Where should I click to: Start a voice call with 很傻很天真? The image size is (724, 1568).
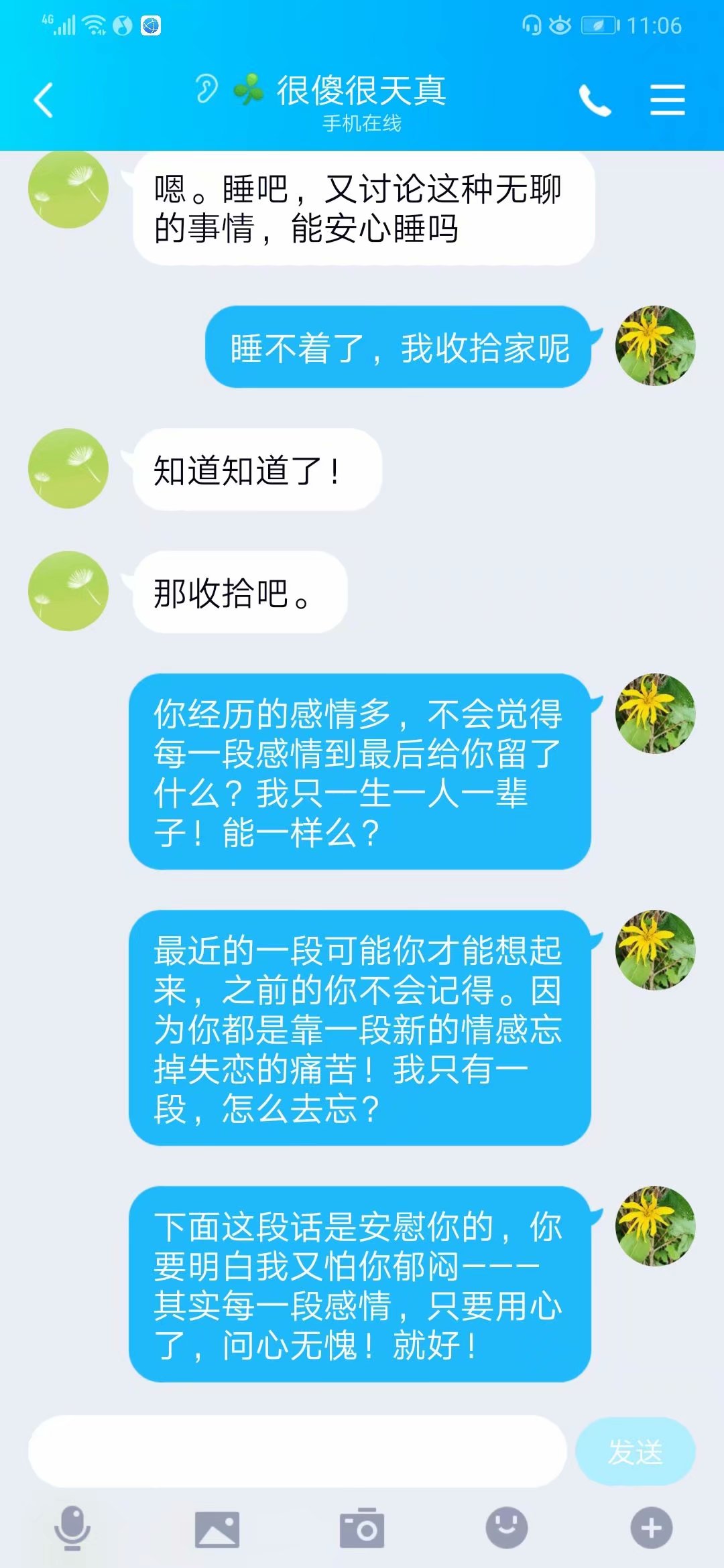point(595,101)
